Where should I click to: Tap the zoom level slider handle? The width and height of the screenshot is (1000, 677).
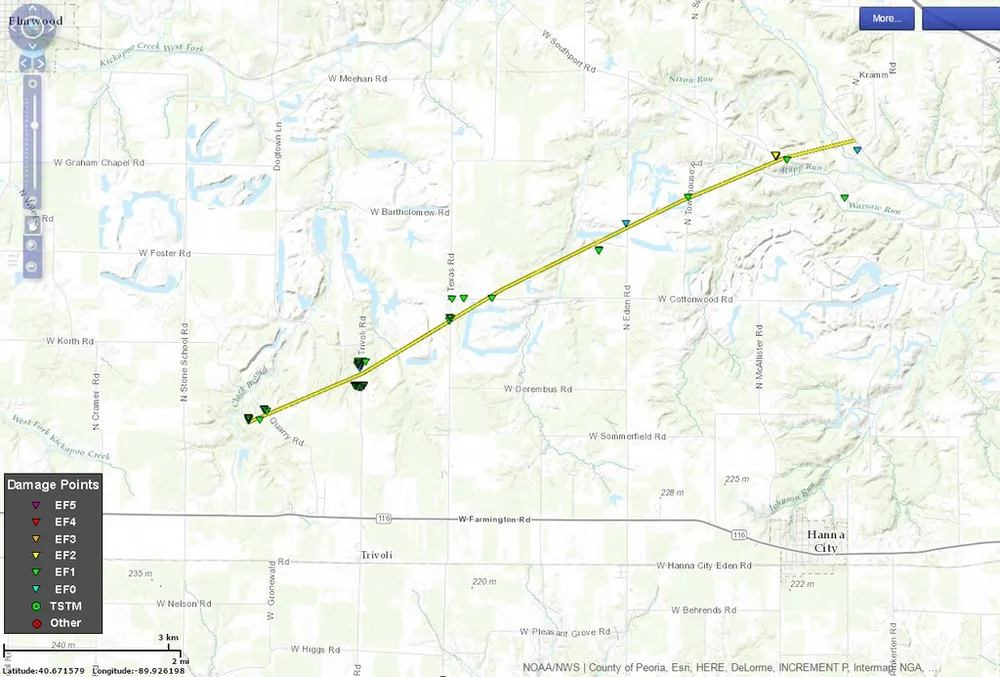(x=34, y=125)
